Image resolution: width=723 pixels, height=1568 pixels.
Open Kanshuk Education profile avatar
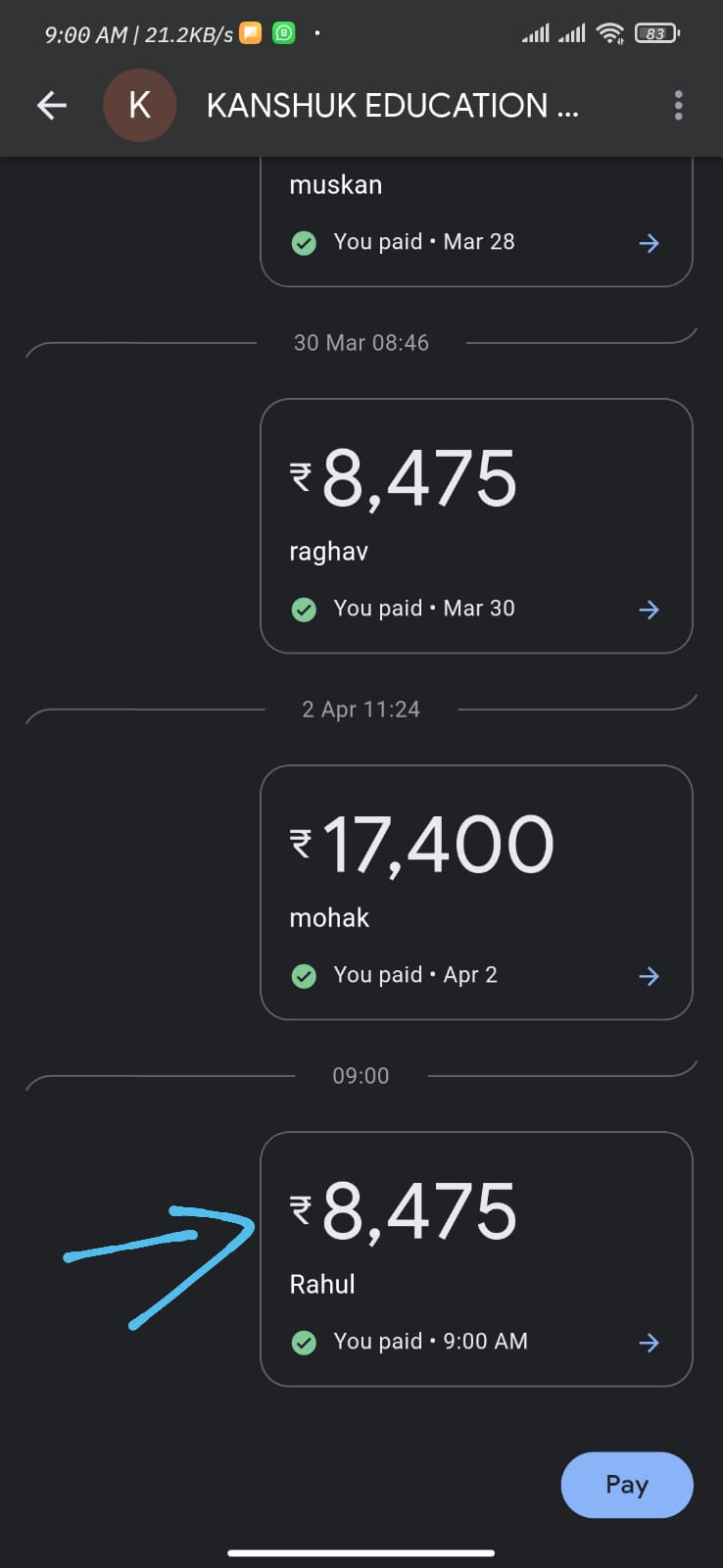(x=140, y=106)
